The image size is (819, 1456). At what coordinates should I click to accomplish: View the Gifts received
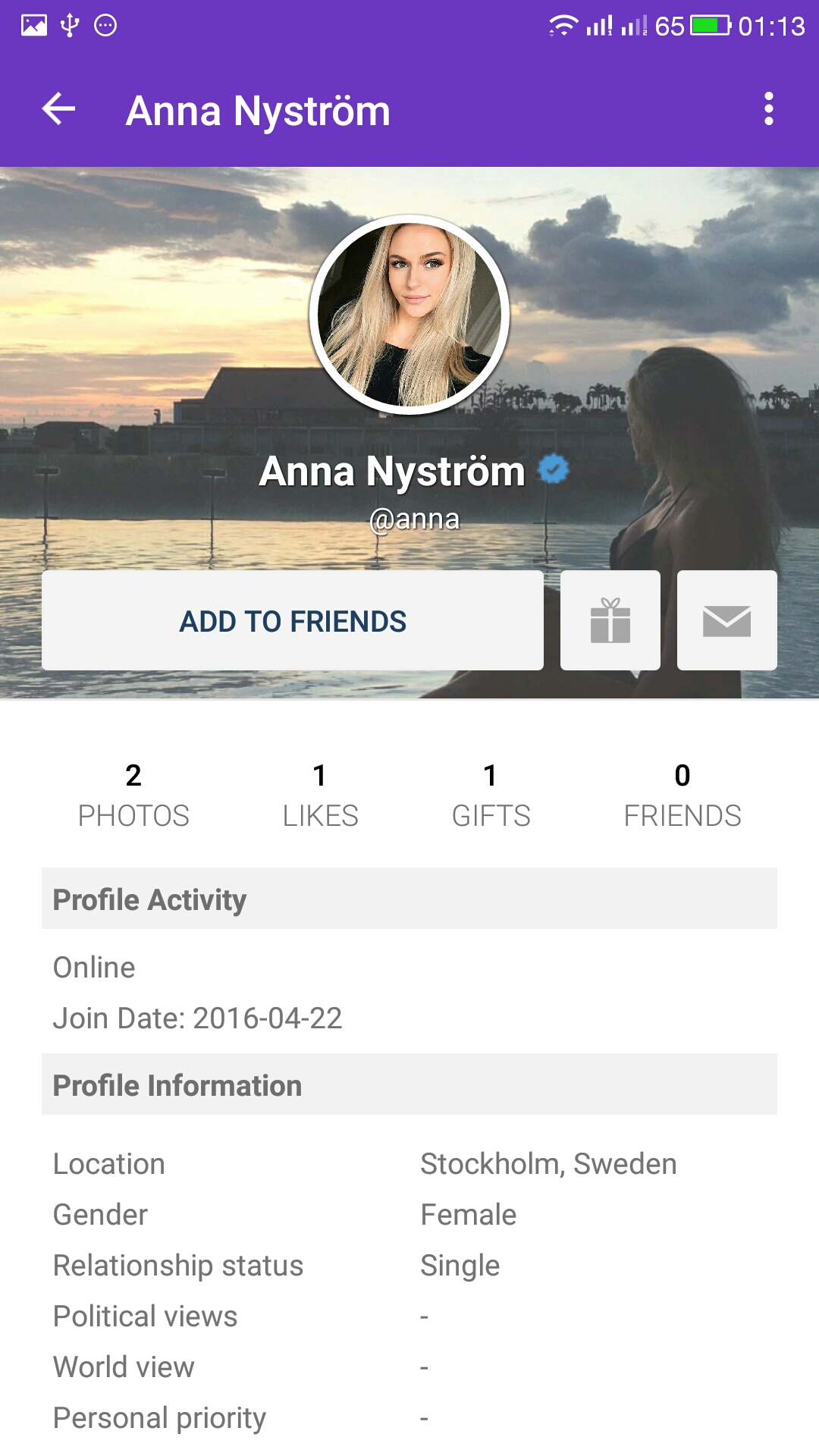pos(491,795)
